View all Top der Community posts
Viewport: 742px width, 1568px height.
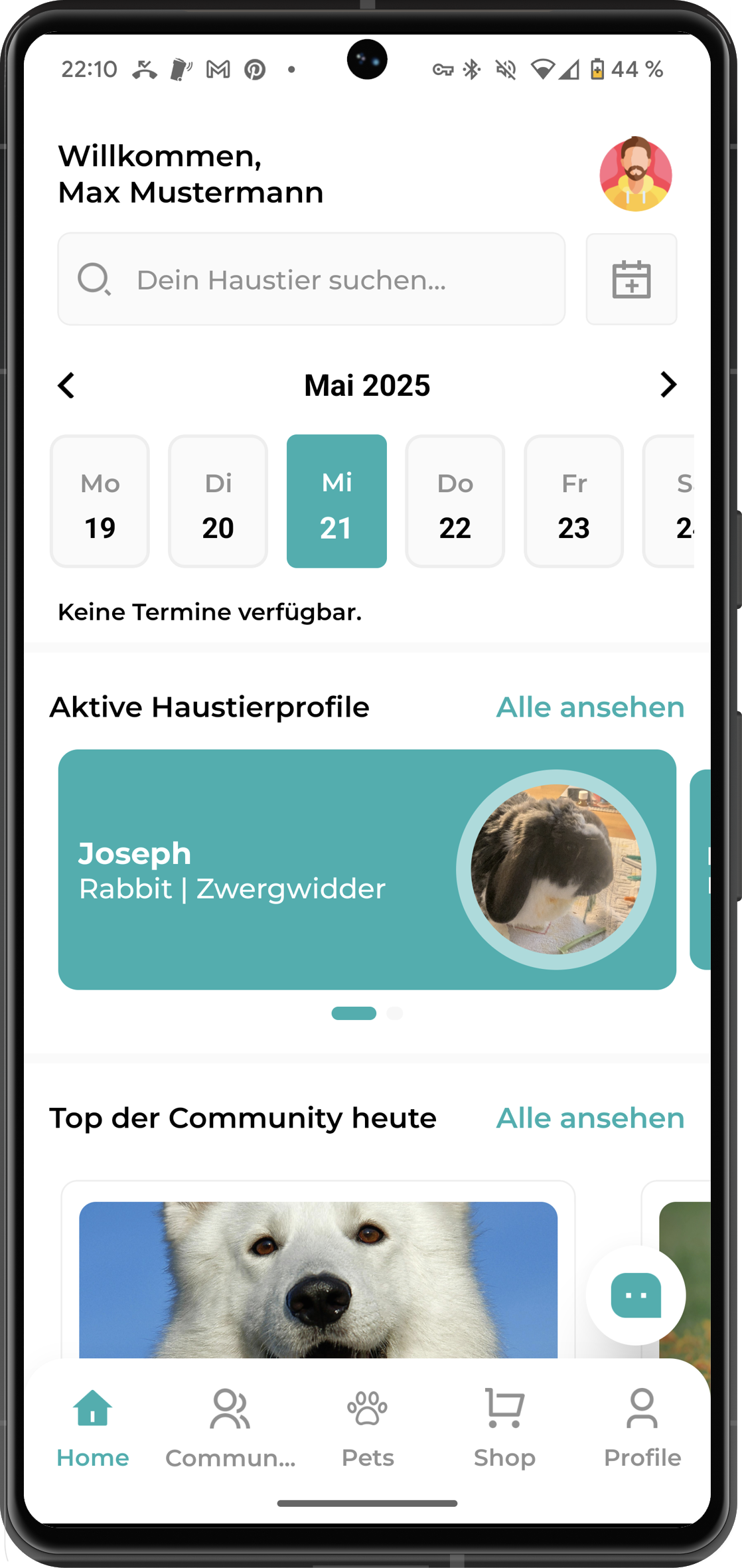tap(589, 1118)
